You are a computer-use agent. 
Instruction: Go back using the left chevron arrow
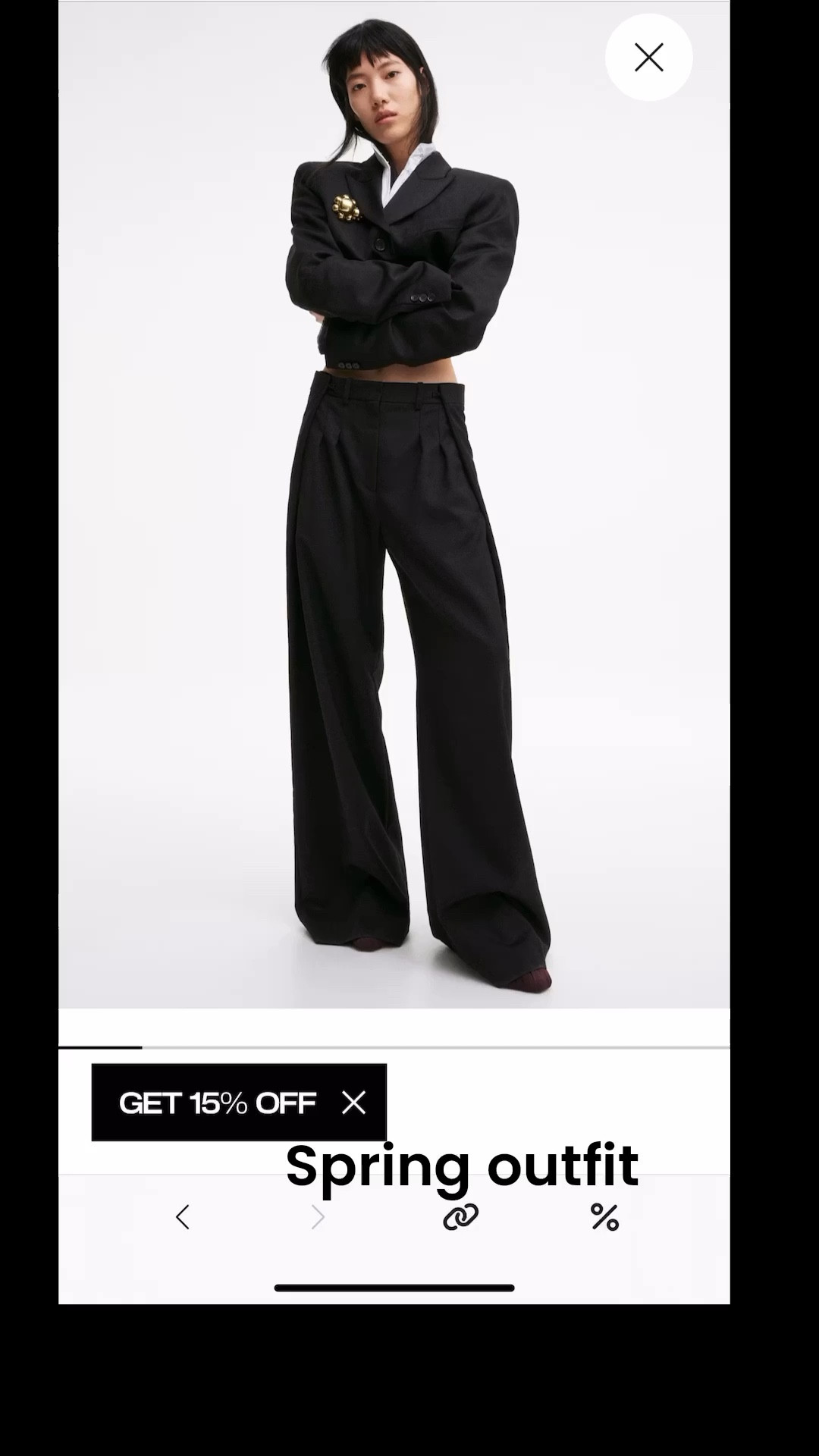click(182, 1216)
